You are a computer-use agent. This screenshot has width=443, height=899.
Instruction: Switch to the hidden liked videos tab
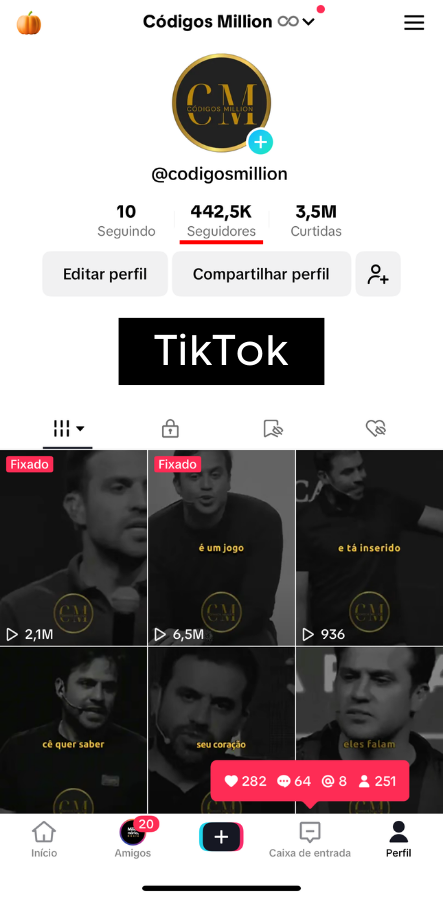pos(376,428)
